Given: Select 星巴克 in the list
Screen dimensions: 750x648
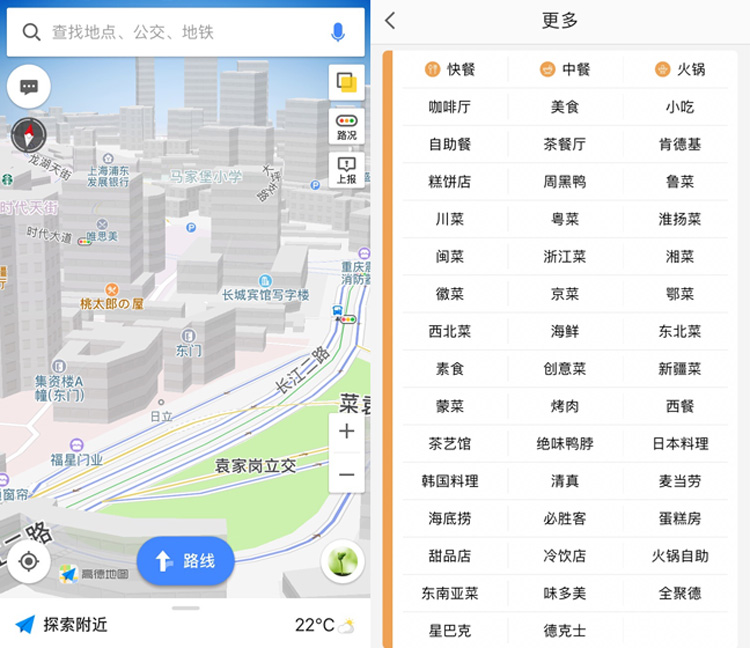Looking at the screenshot, I should tap(450, 631).
